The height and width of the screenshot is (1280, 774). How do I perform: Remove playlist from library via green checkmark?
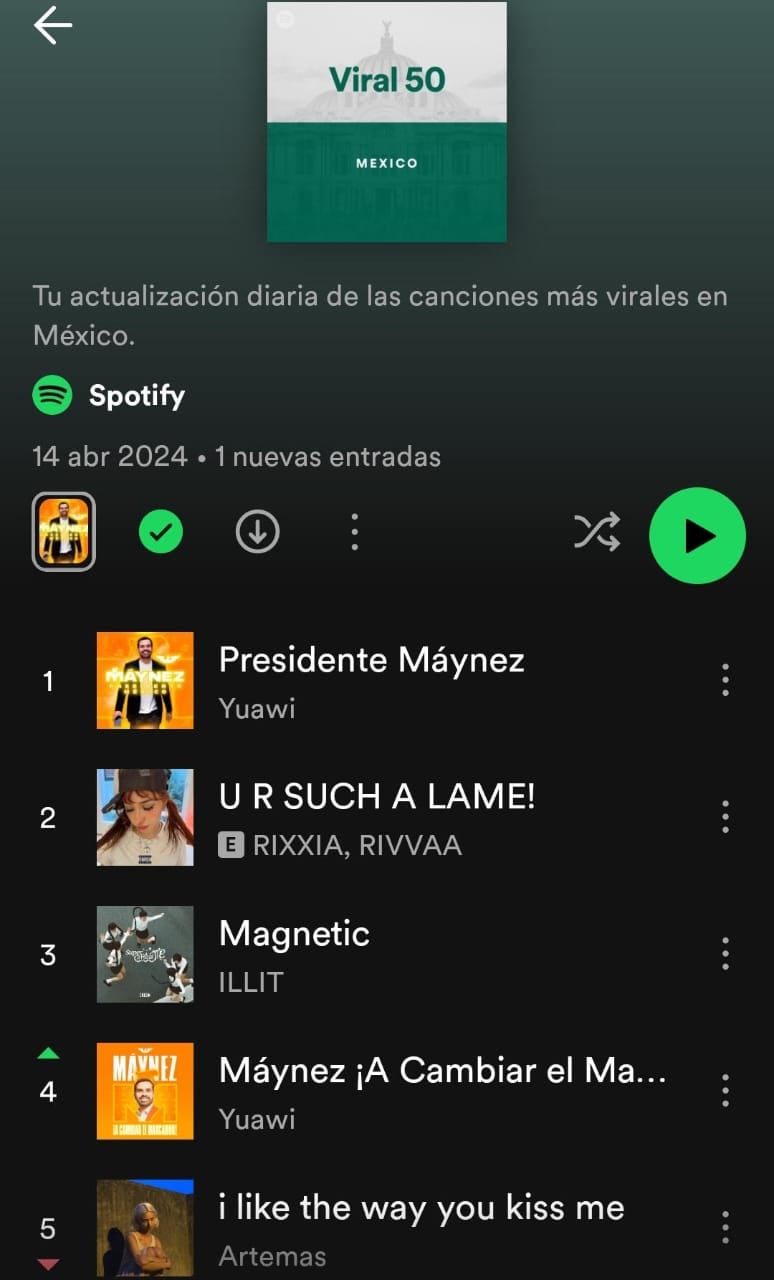coord(161,532)
